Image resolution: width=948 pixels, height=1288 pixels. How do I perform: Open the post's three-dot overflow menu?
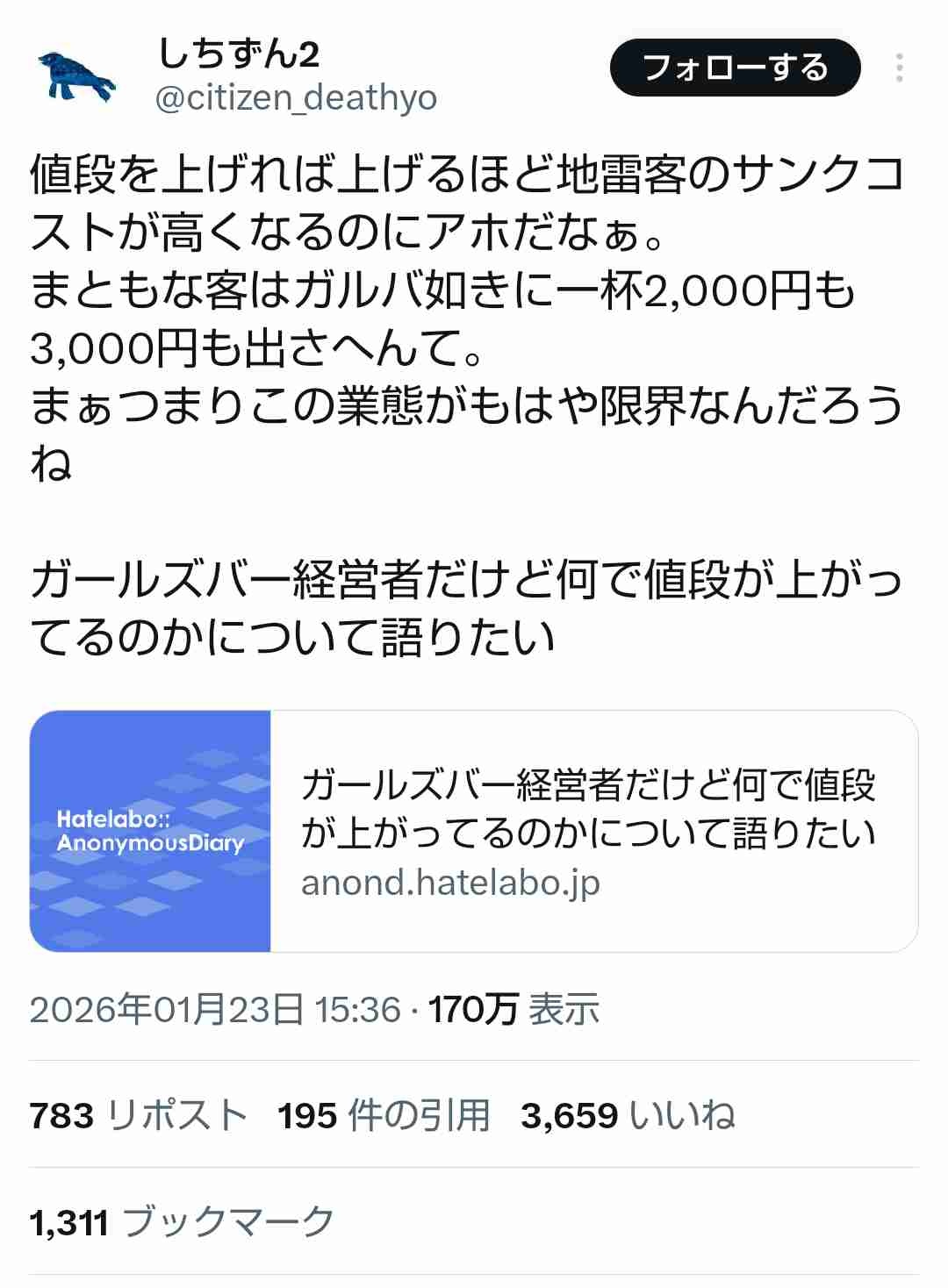[x=899, y=68]
